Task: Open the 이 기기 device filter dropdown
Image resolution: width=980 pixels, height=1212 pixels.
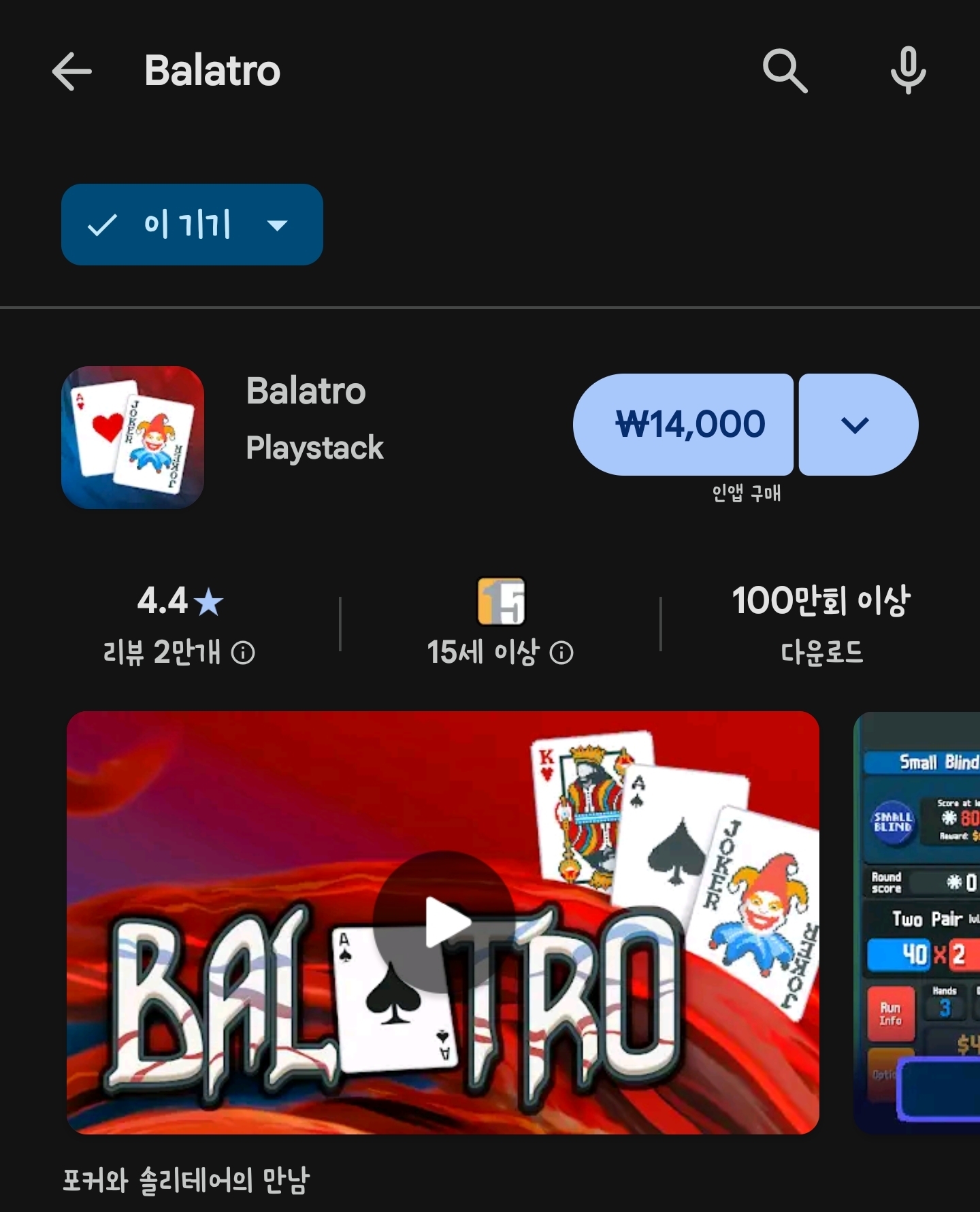Action: coord(192,225)
